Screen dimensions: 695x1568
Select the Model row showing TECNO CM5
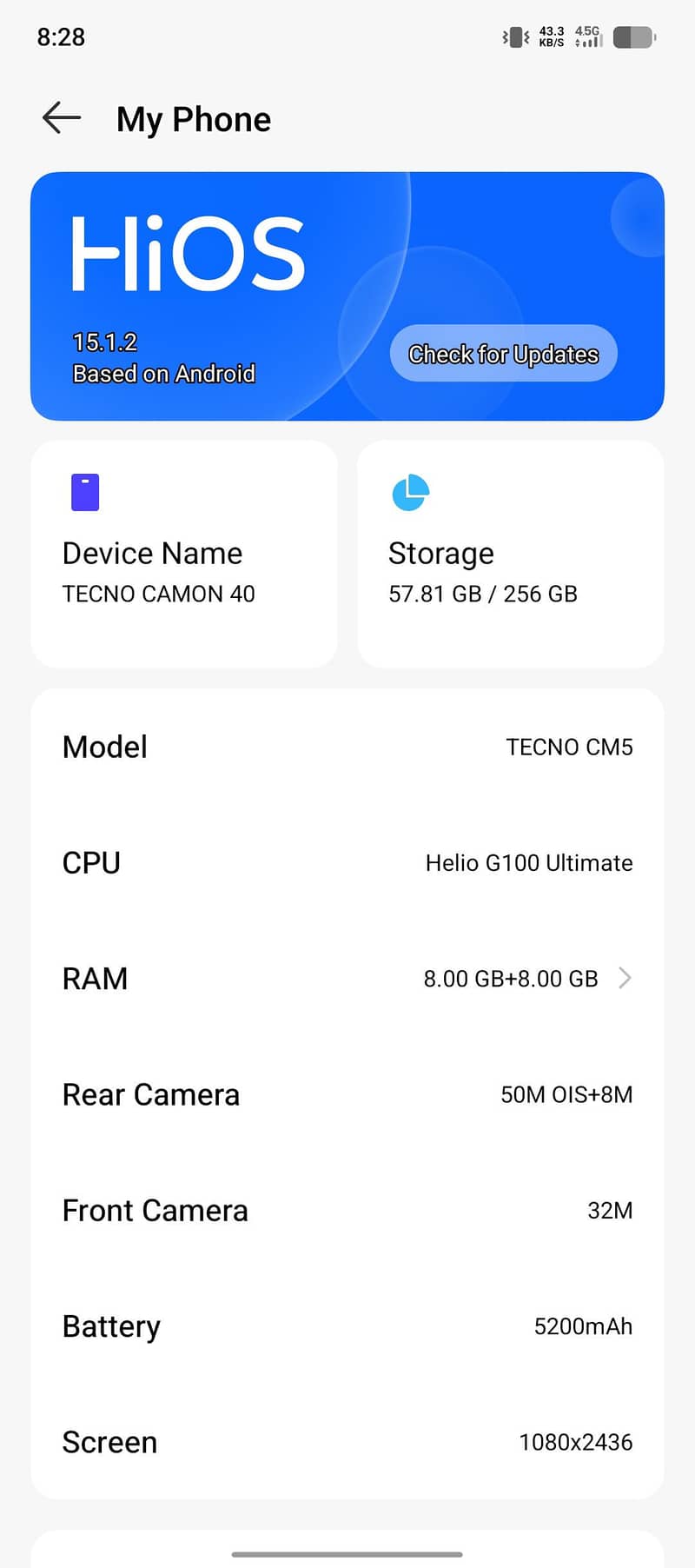coord(347,747)
